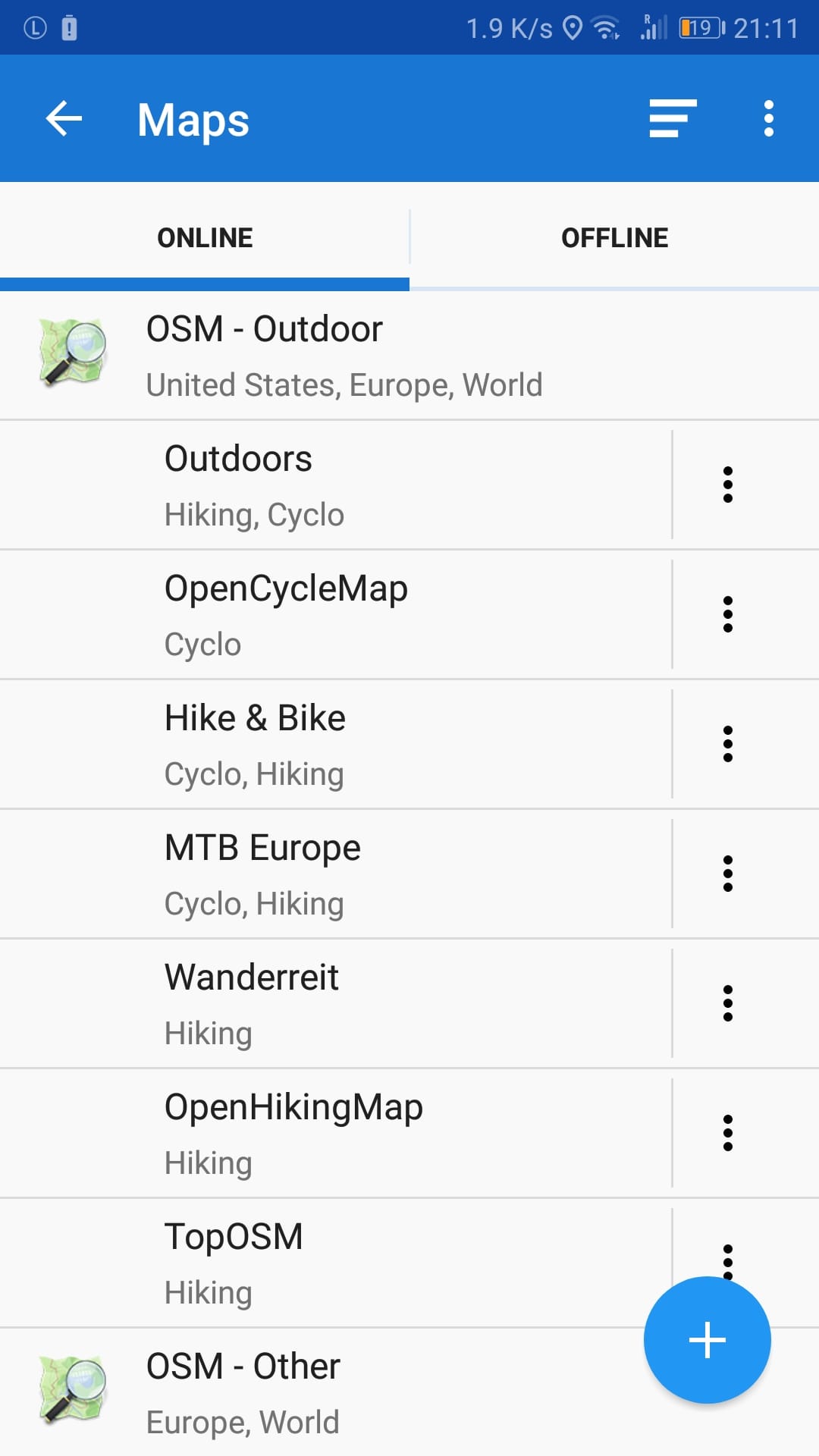Go back using the arrow icon
The image size is (819, 1456).
[64, 119]
